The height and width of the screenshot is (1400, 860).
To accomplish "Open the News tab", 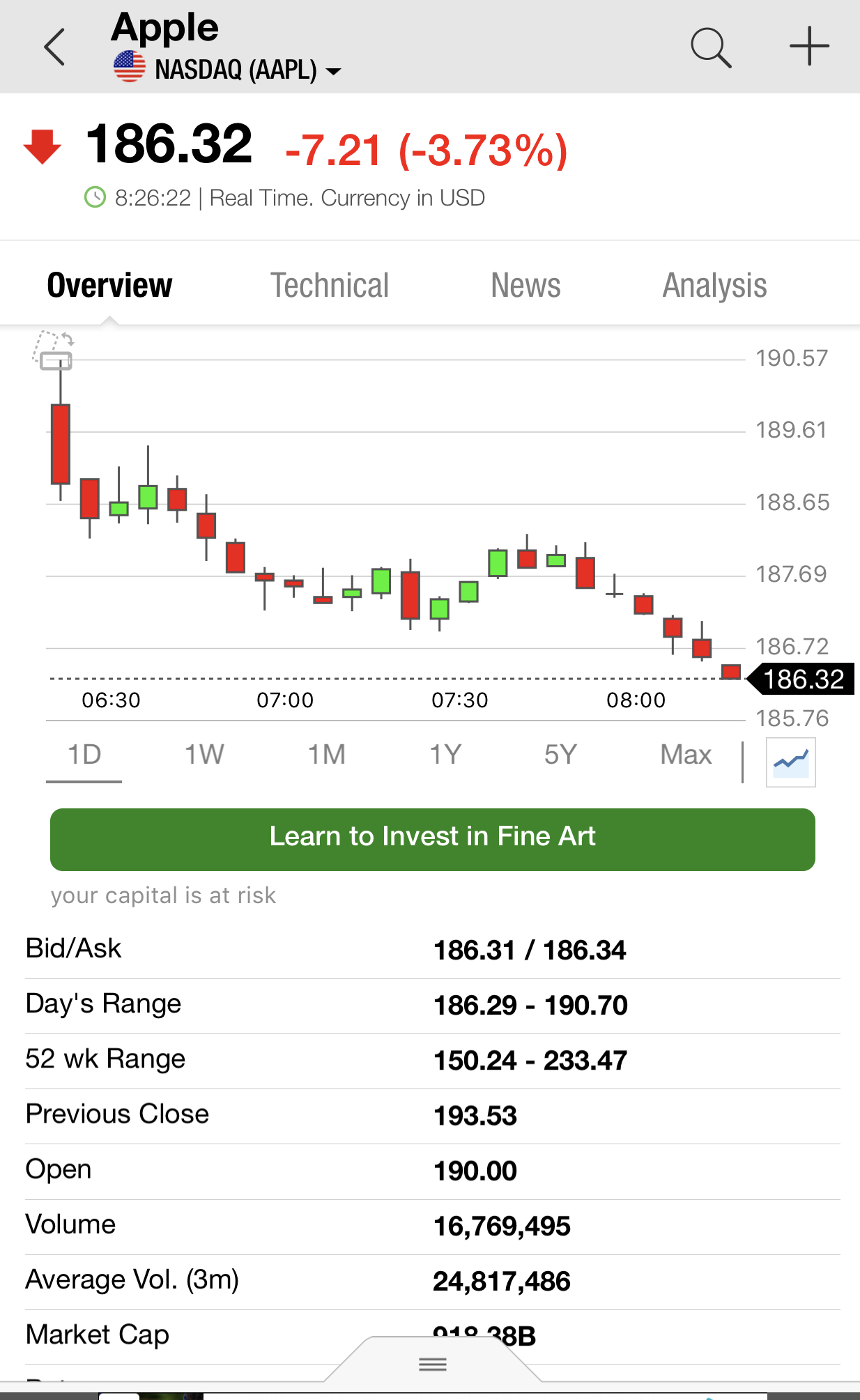I will coord(525,286).
